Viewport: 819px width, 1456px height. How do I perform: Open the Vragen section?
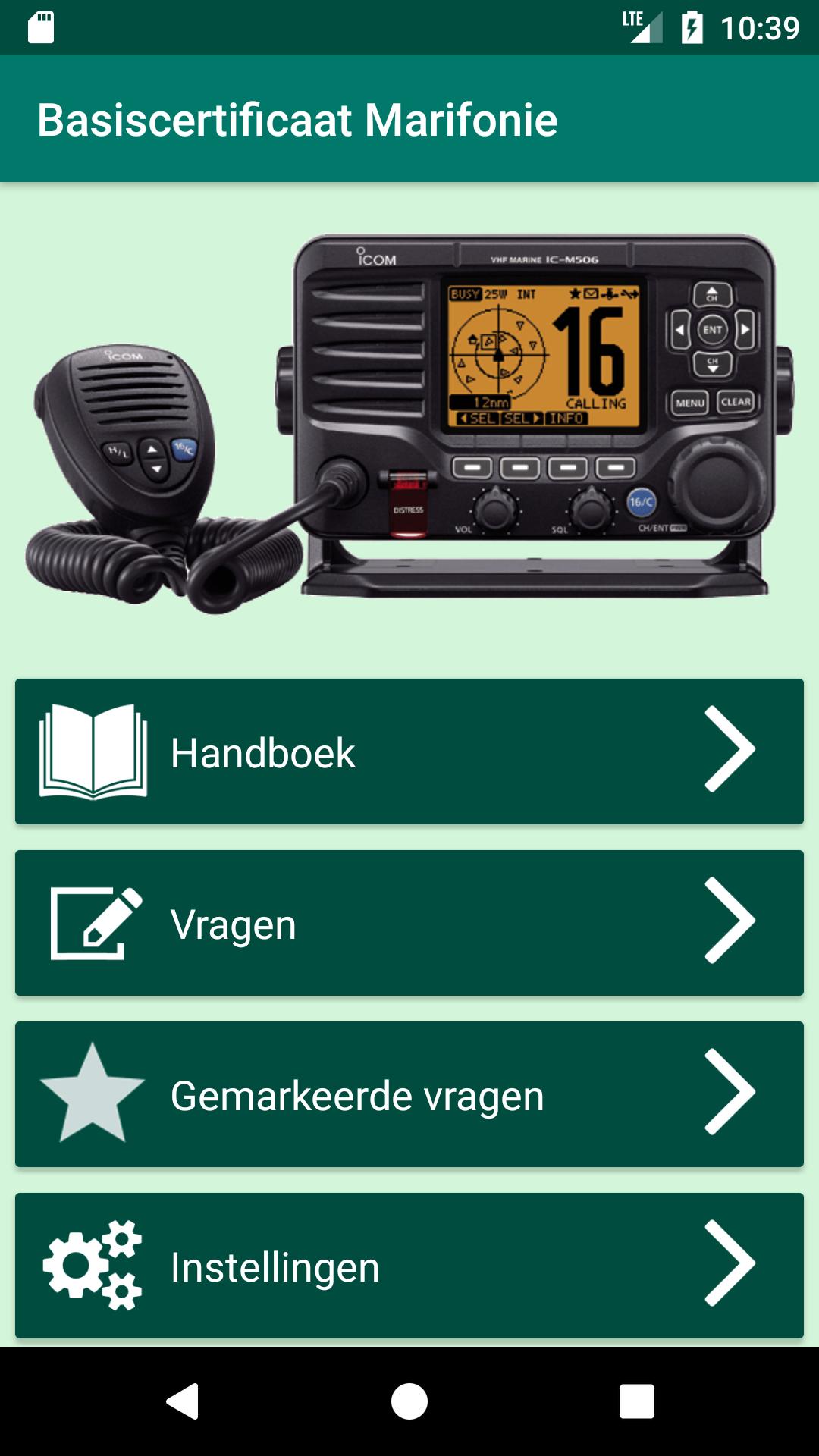pyautogui.click(x=409, y=923)
